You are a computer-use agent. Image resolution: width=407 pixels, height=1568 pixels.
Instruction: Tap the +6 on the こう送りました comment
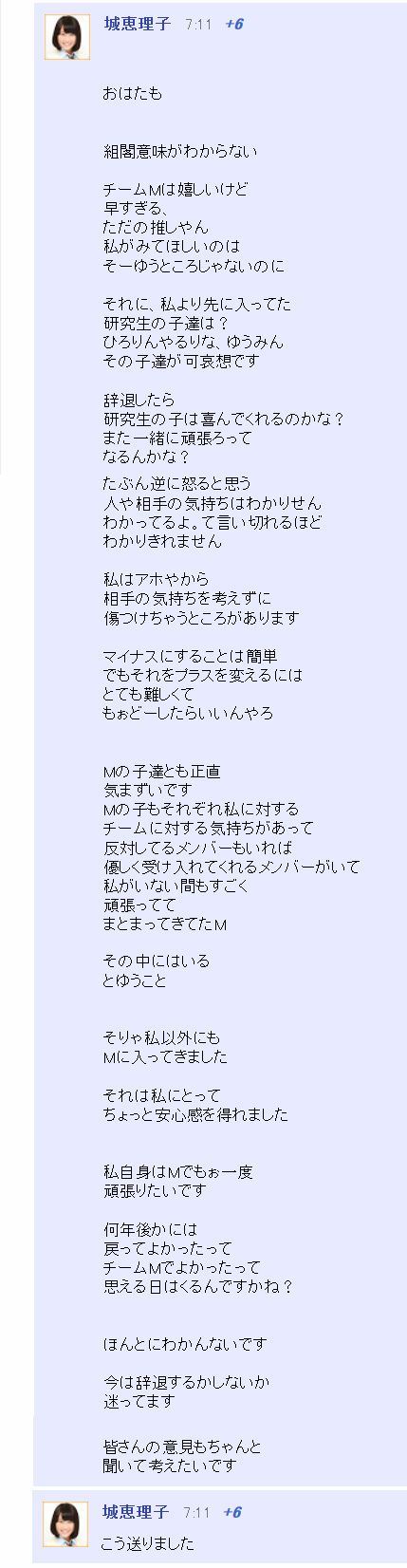pos(232,1512)
